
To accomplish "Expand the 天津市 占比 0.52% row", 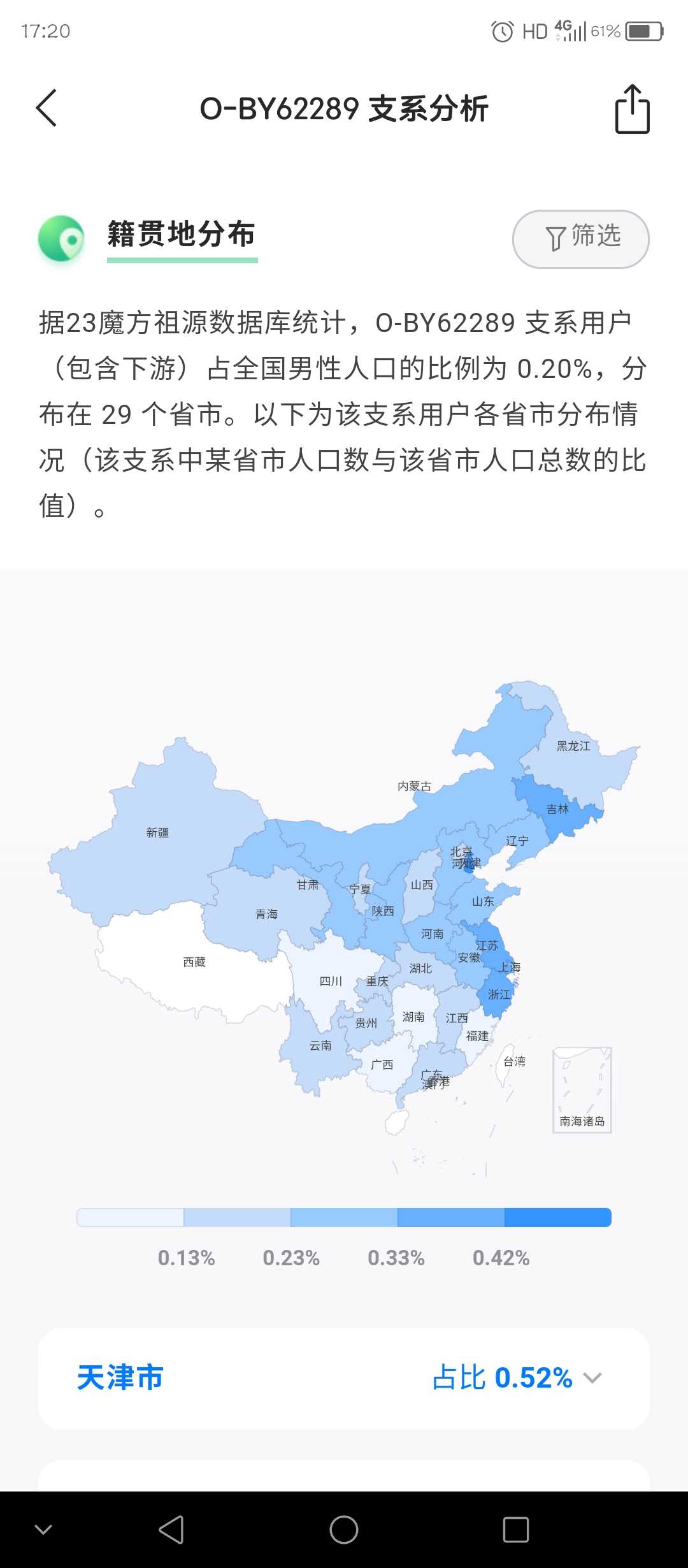I will 592,1378.
